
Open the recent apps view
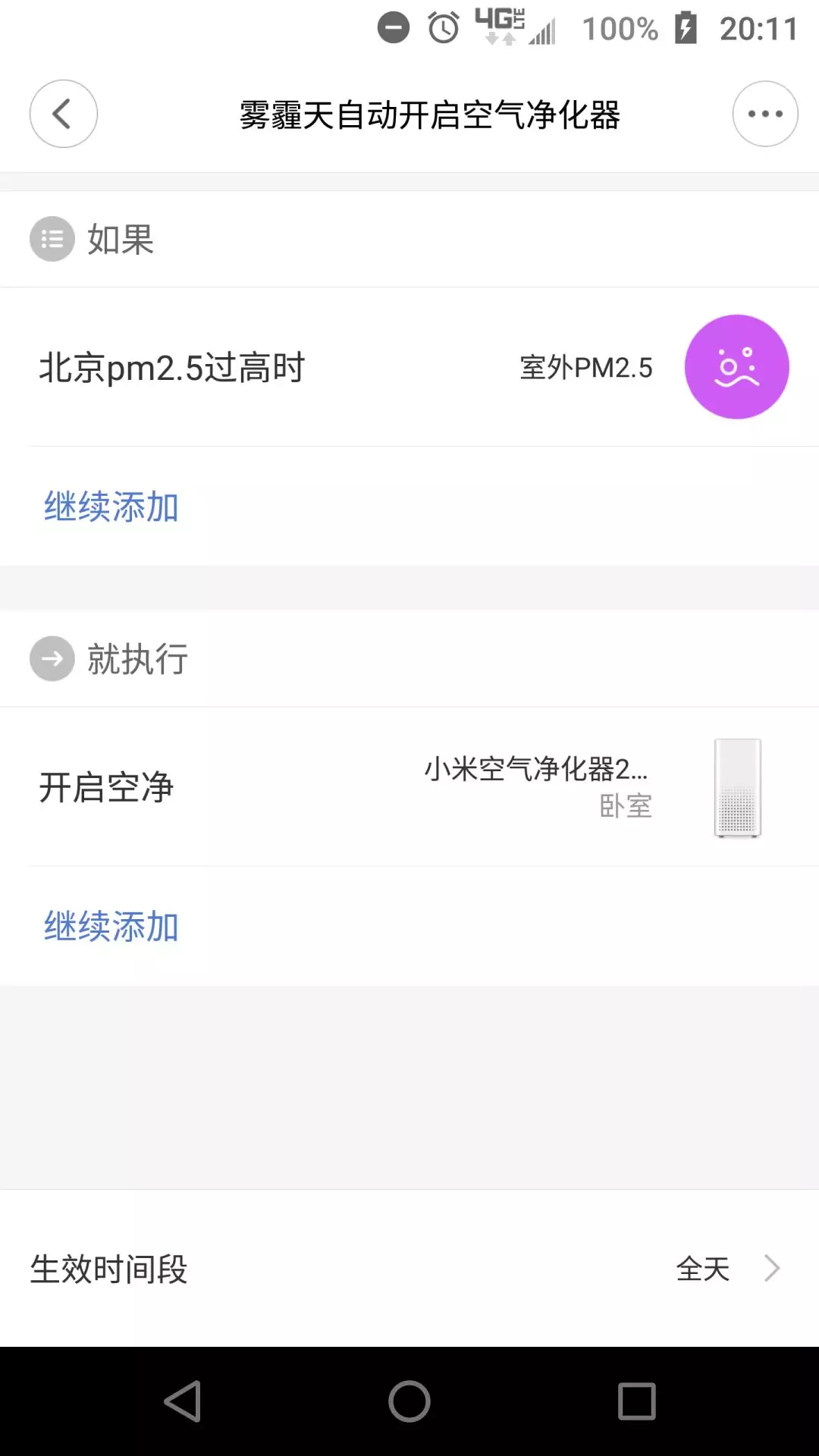pyautogui.click(x=636, y=1401)
